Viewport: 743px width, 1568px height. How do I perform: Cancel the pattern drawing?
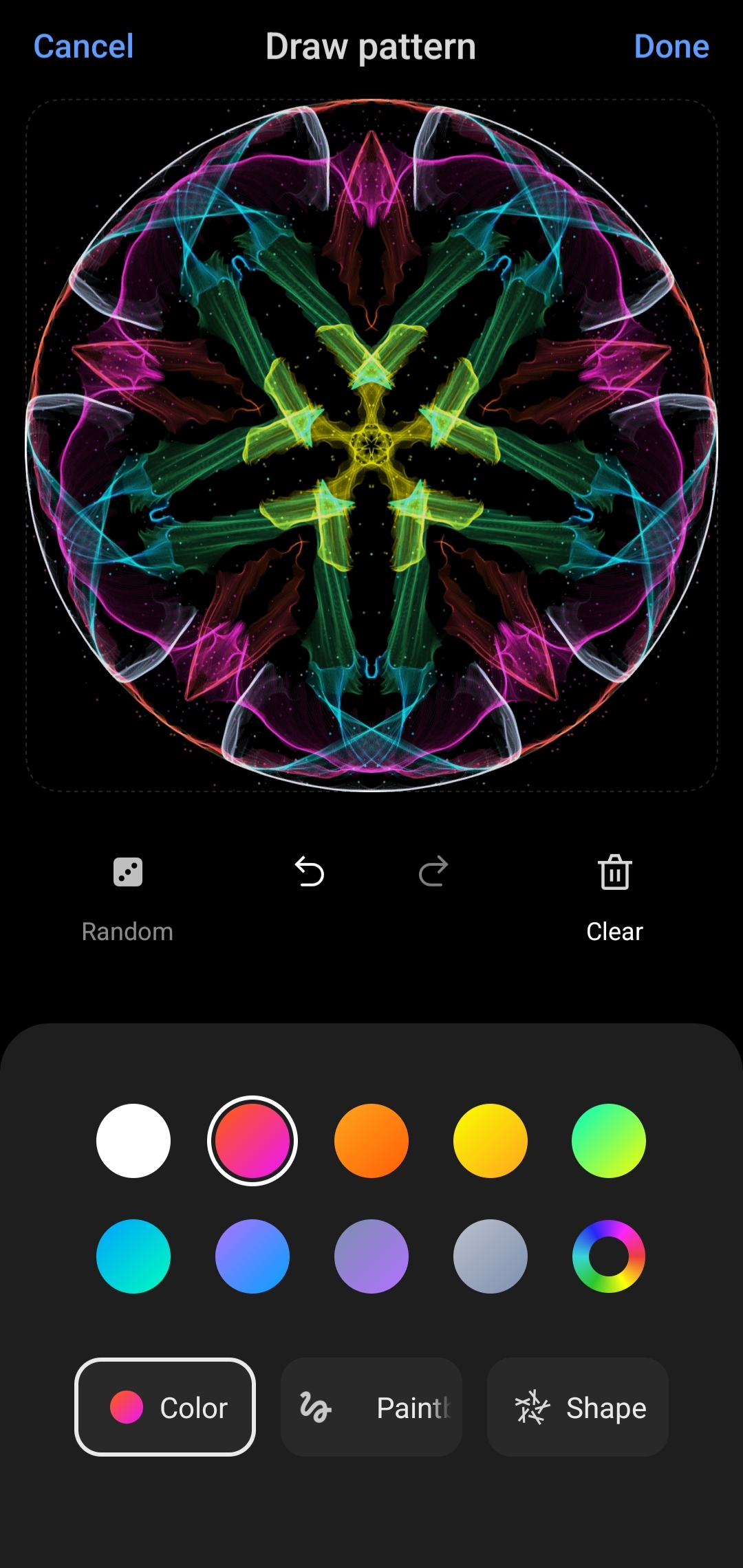(83, 47)
